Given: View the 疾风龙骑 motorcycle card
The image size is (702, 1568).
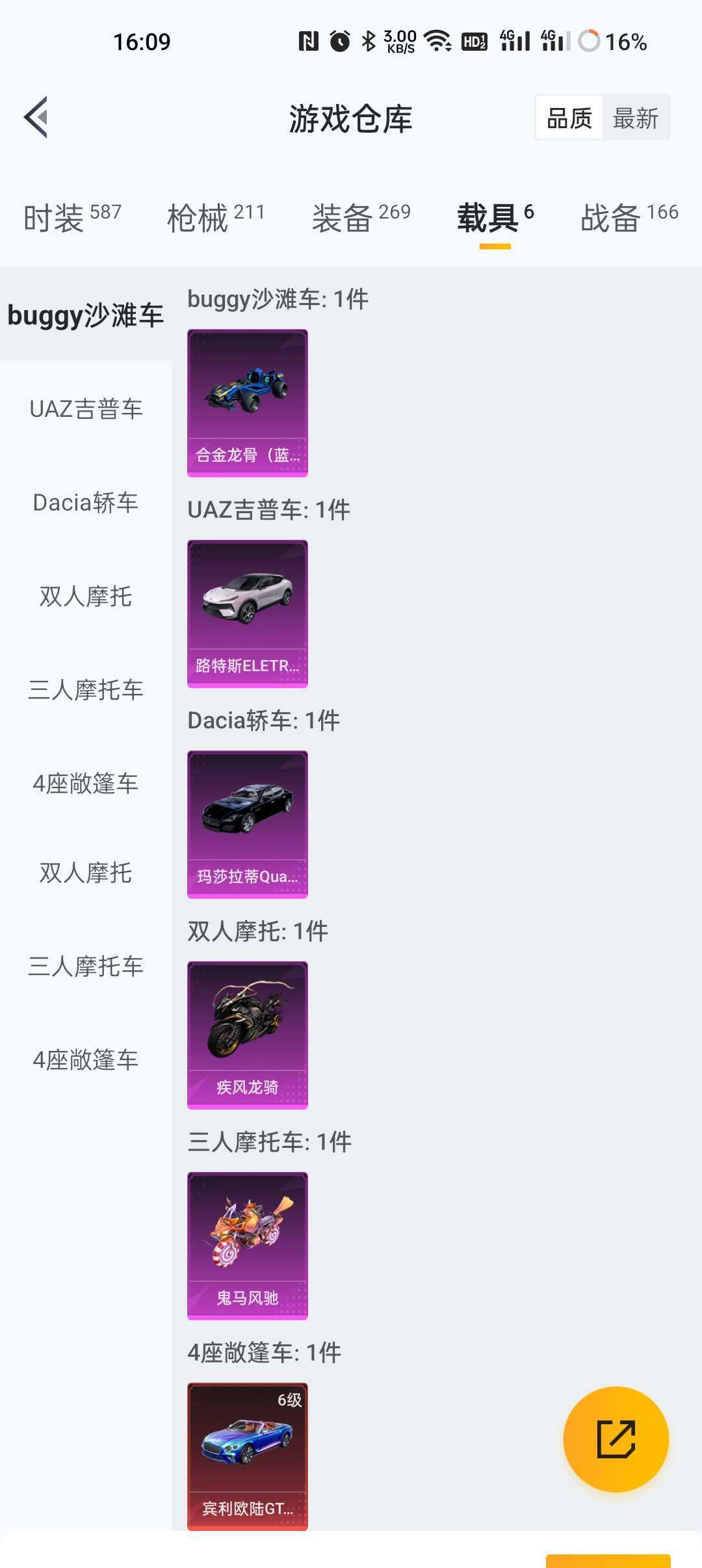Looking at the screenshot, I should pos(248,1035).
